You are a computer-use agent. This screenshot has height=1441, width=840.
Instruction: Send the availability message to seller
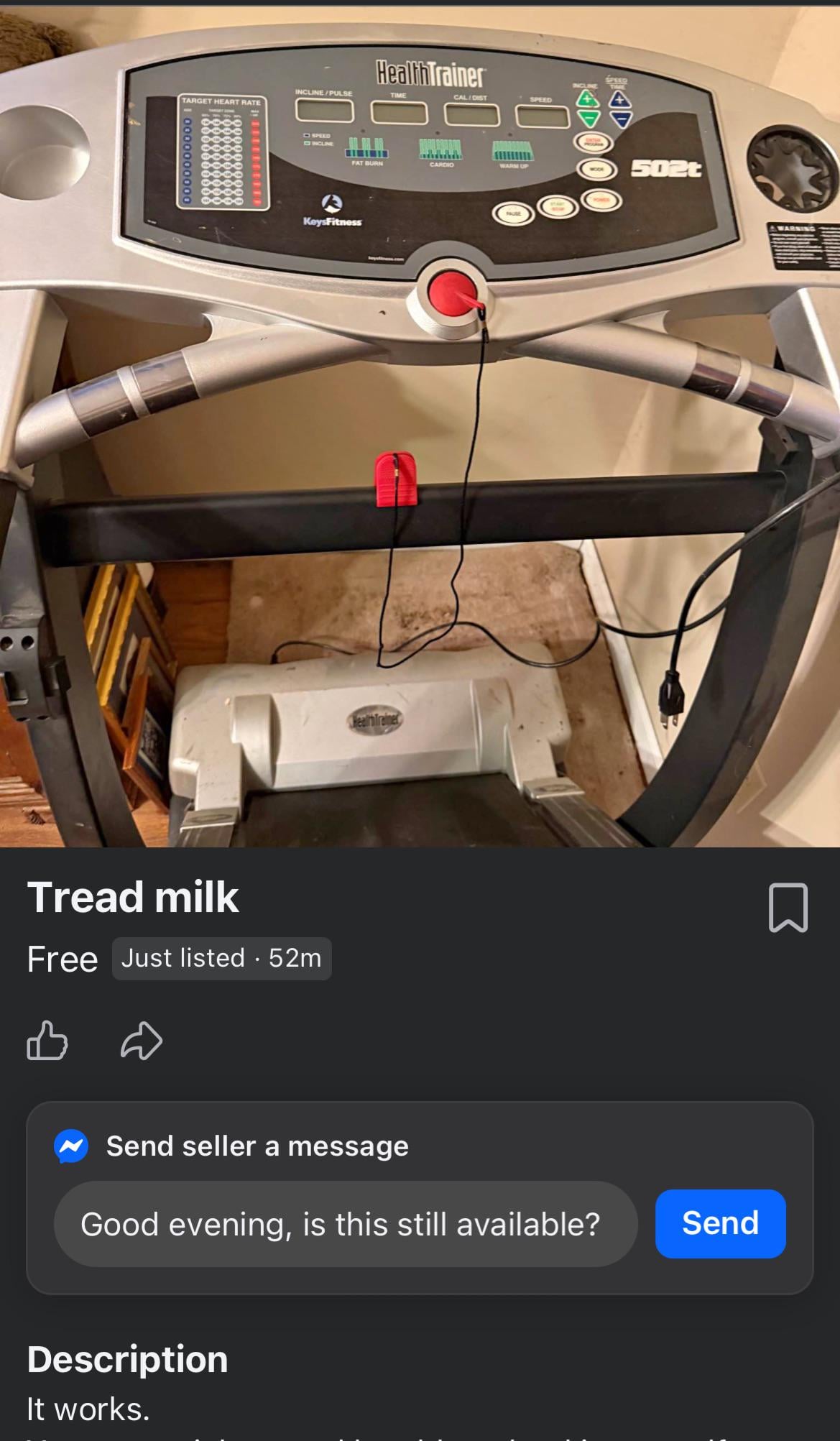(x=720, y=1223)
